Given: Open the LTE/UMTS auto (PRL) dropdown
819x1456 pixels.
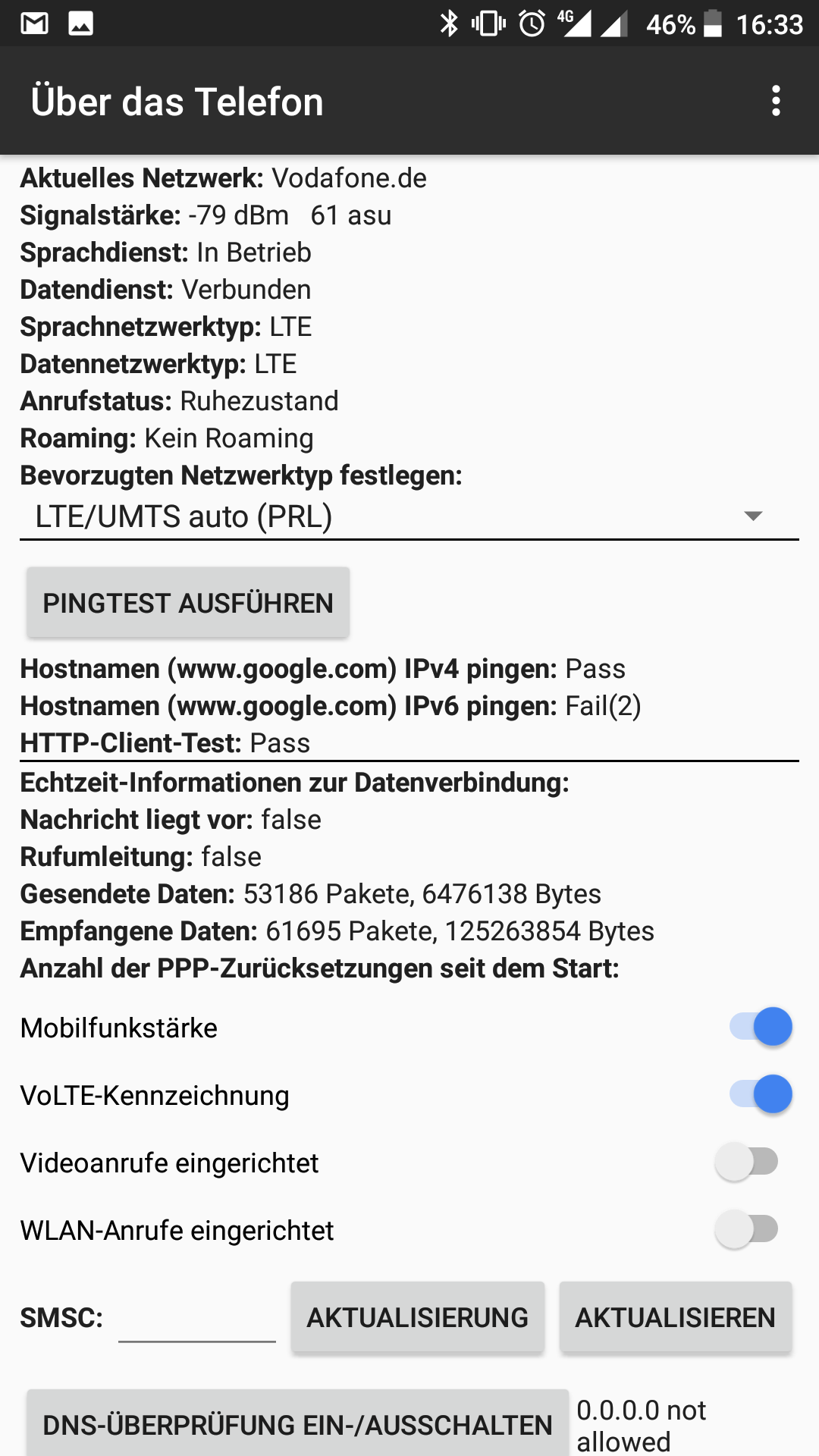Looking at the screenshot, I should (x=409, y=516).
